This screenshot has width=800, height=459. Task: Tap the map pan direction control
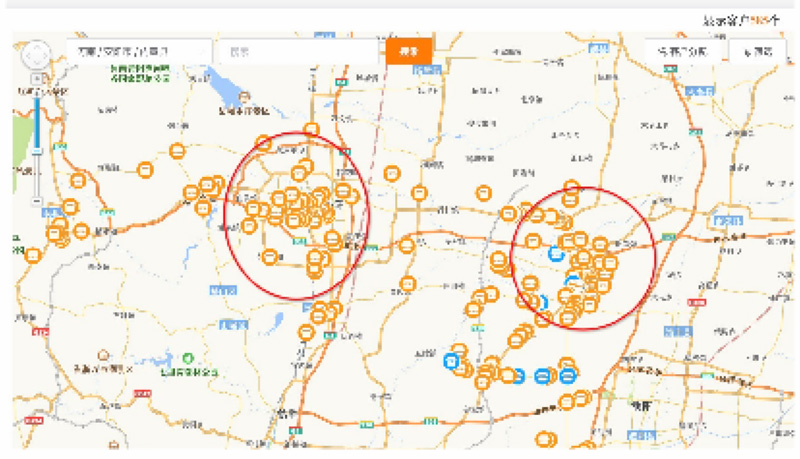pyautogui.click(x=37, y=55)
